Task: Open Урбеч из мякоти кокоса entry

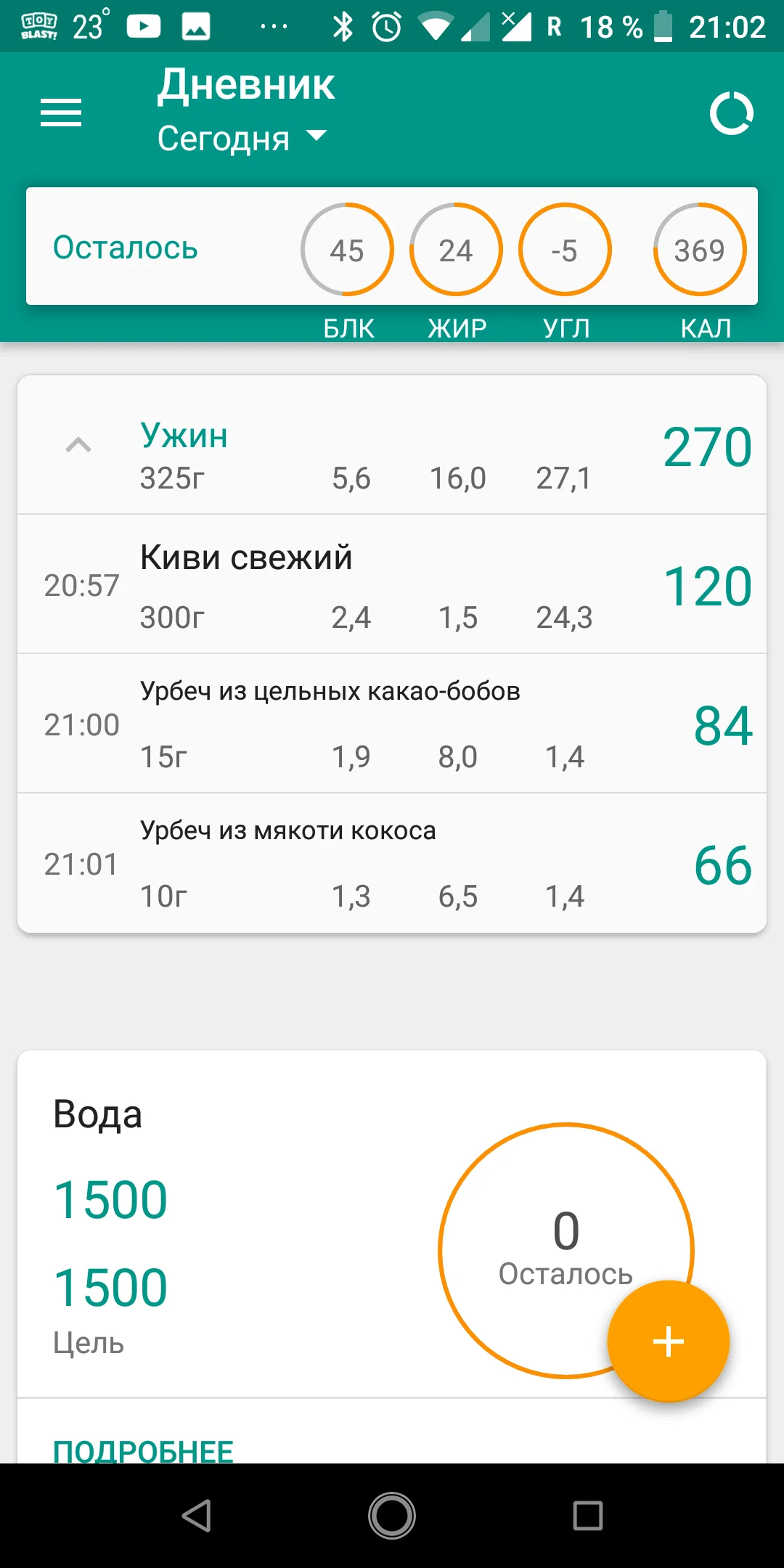Action: (392, 863)
